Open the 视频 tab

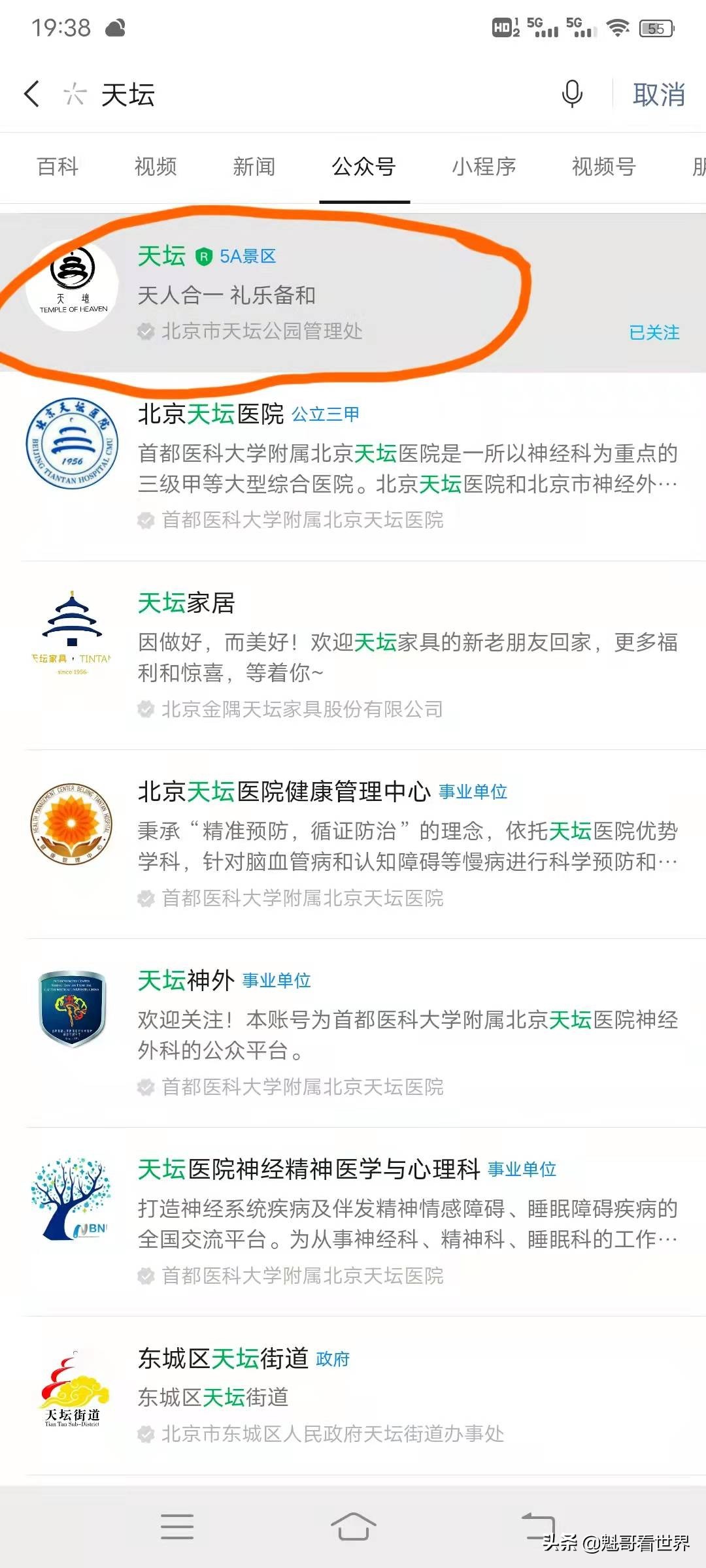click(154, 167)
